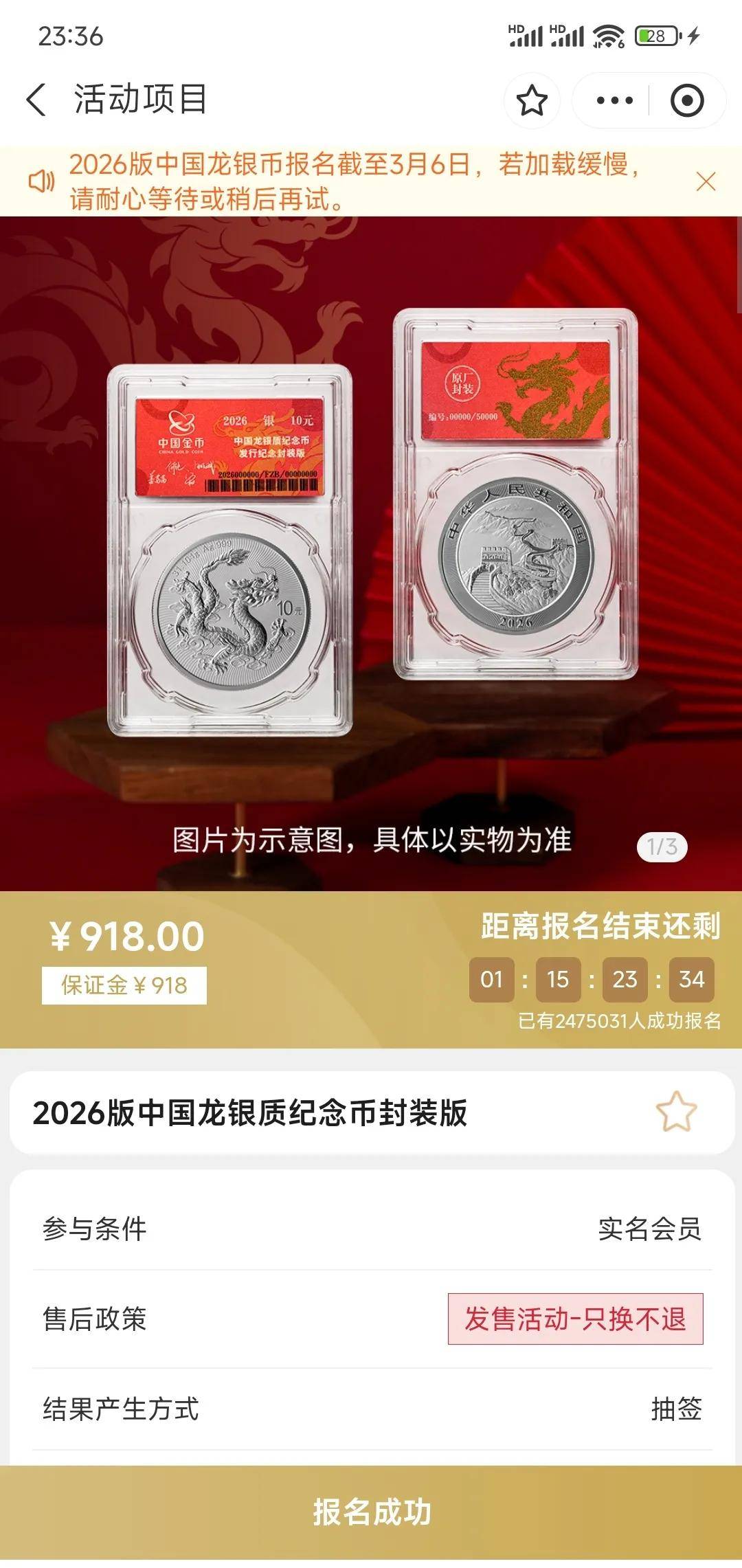Viewport: 742px width, 1568px height.
Task: Favorite the 2026版中国龙银质纪念币封装版 item
Action: tap(676, 1112)
